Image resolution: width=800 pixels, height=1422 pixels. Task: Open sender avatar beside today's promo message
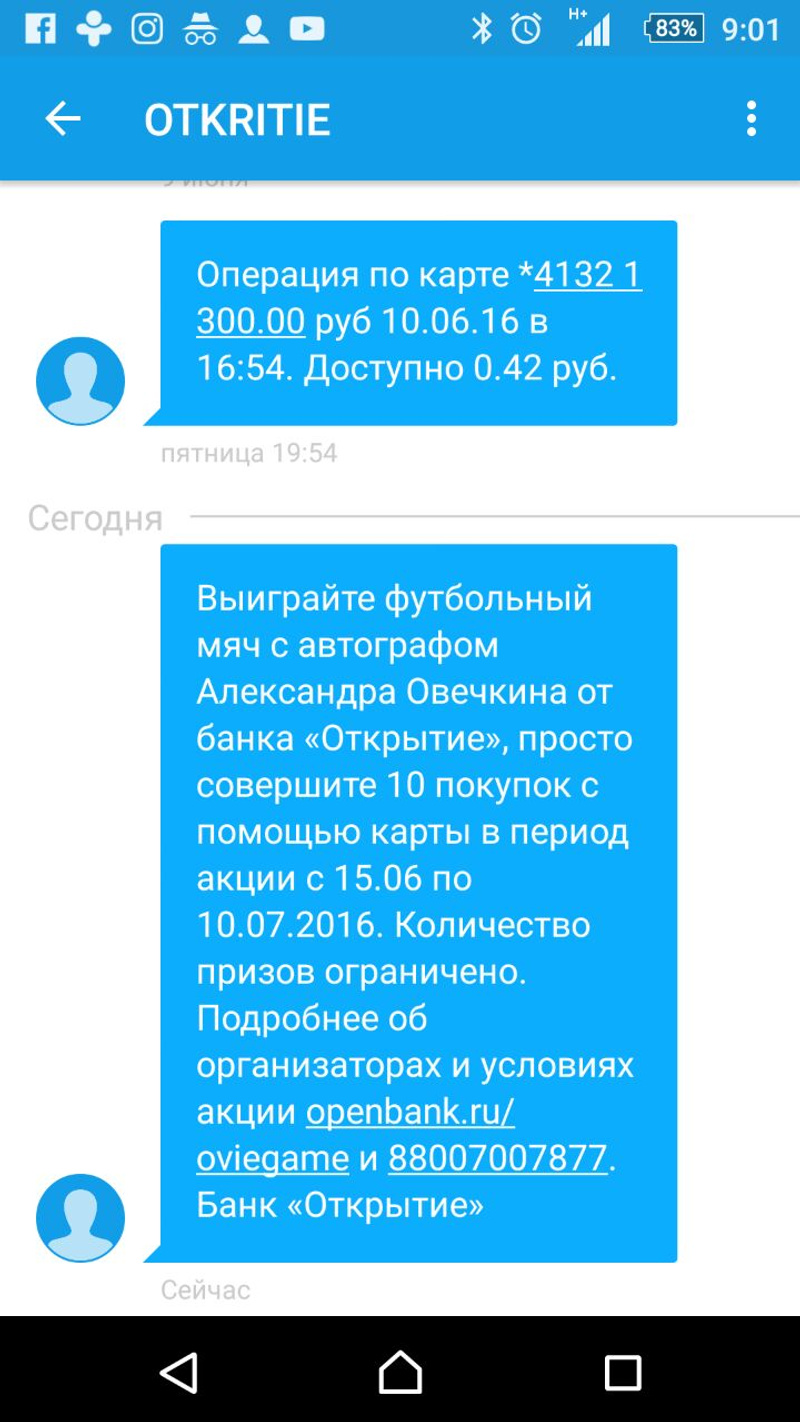pos(80,1217)
